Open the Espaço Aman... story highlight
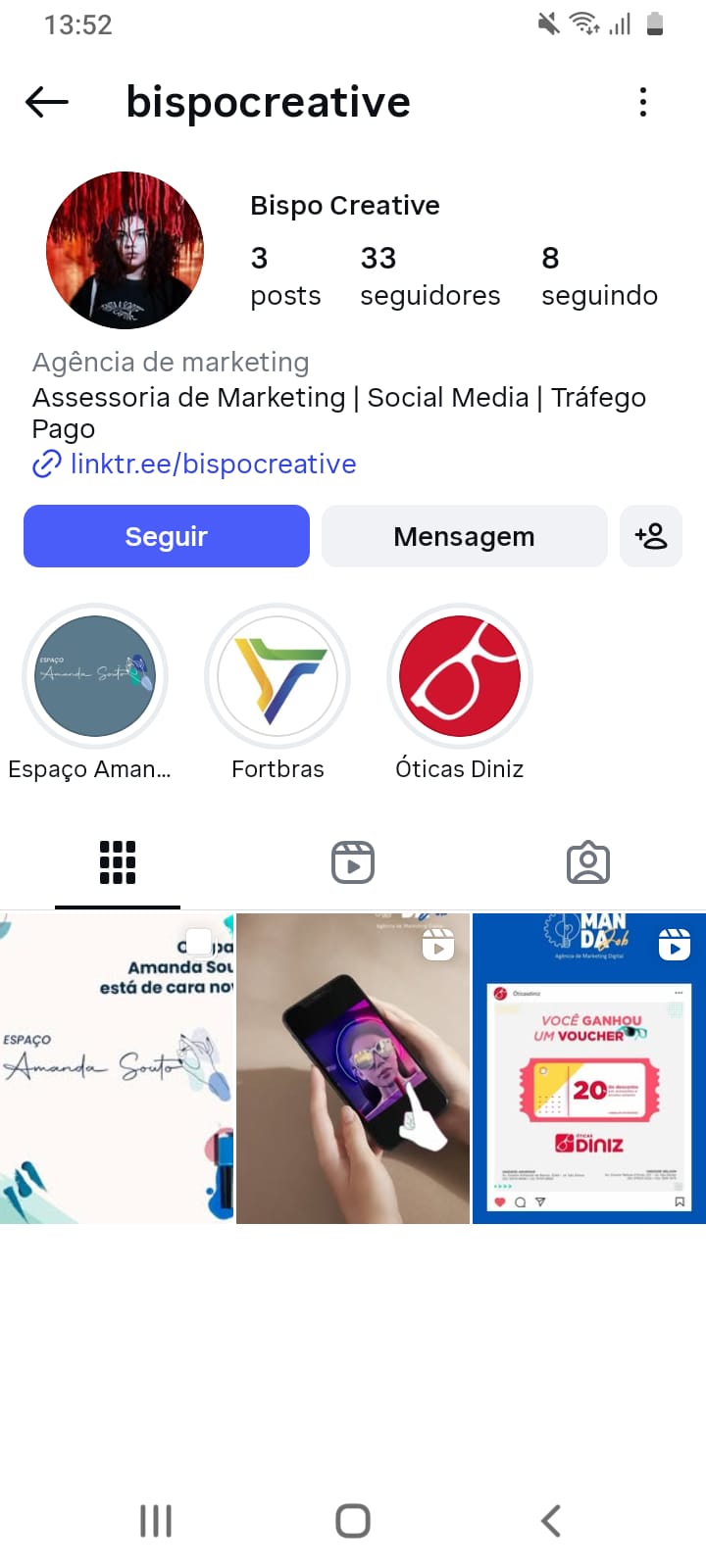The height and width of the screenshot is (1568, 706). point(95,676)
